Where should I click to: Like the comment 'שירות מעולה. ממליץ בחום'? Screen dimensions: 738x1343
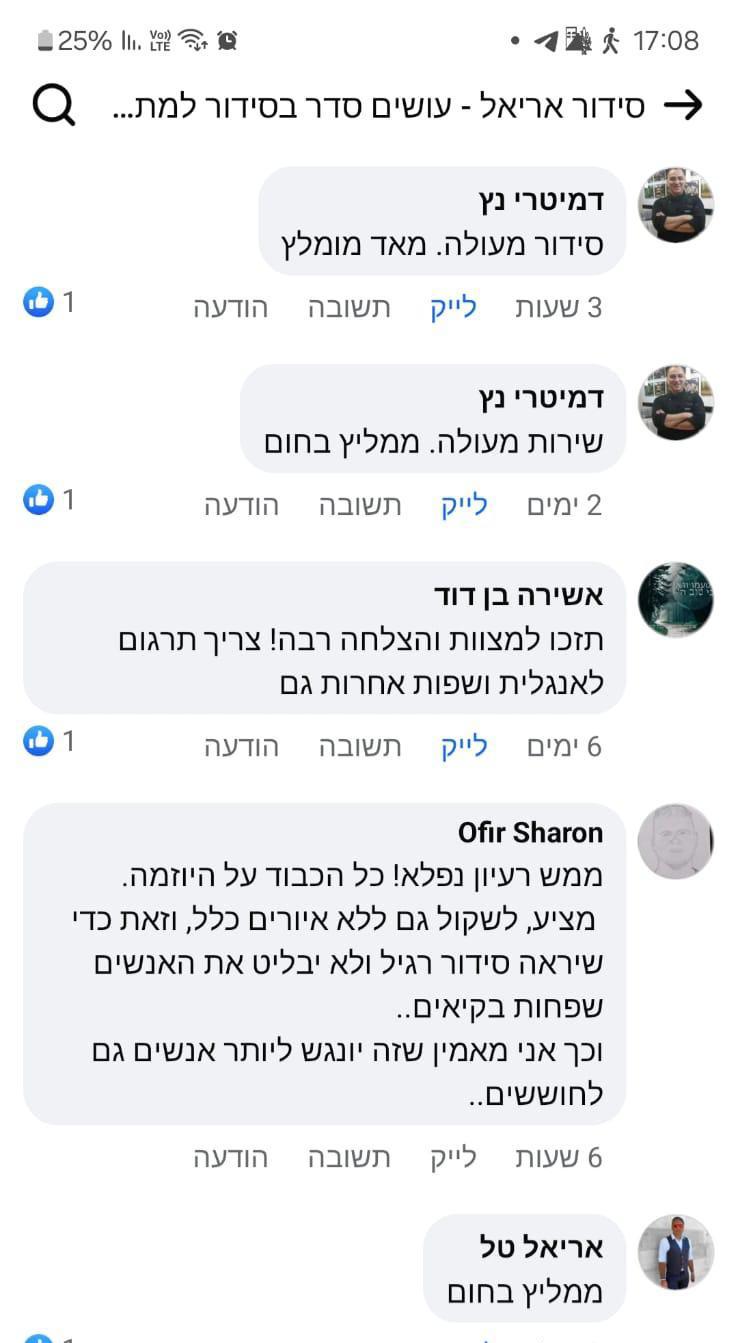pyautogui.click(x=464, y=506)
